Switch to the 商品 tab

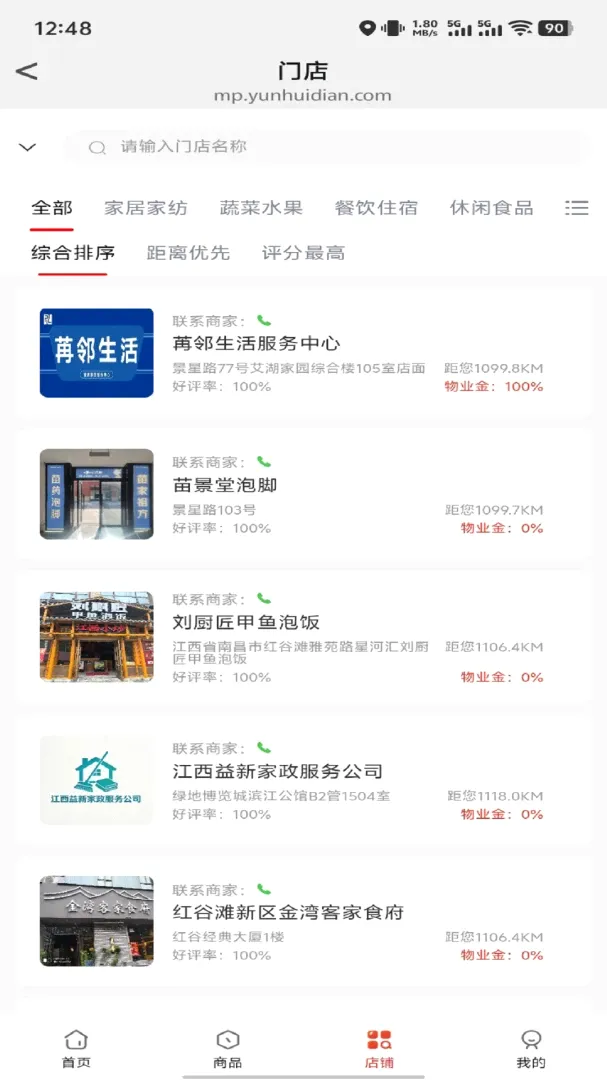point(227,1048)
